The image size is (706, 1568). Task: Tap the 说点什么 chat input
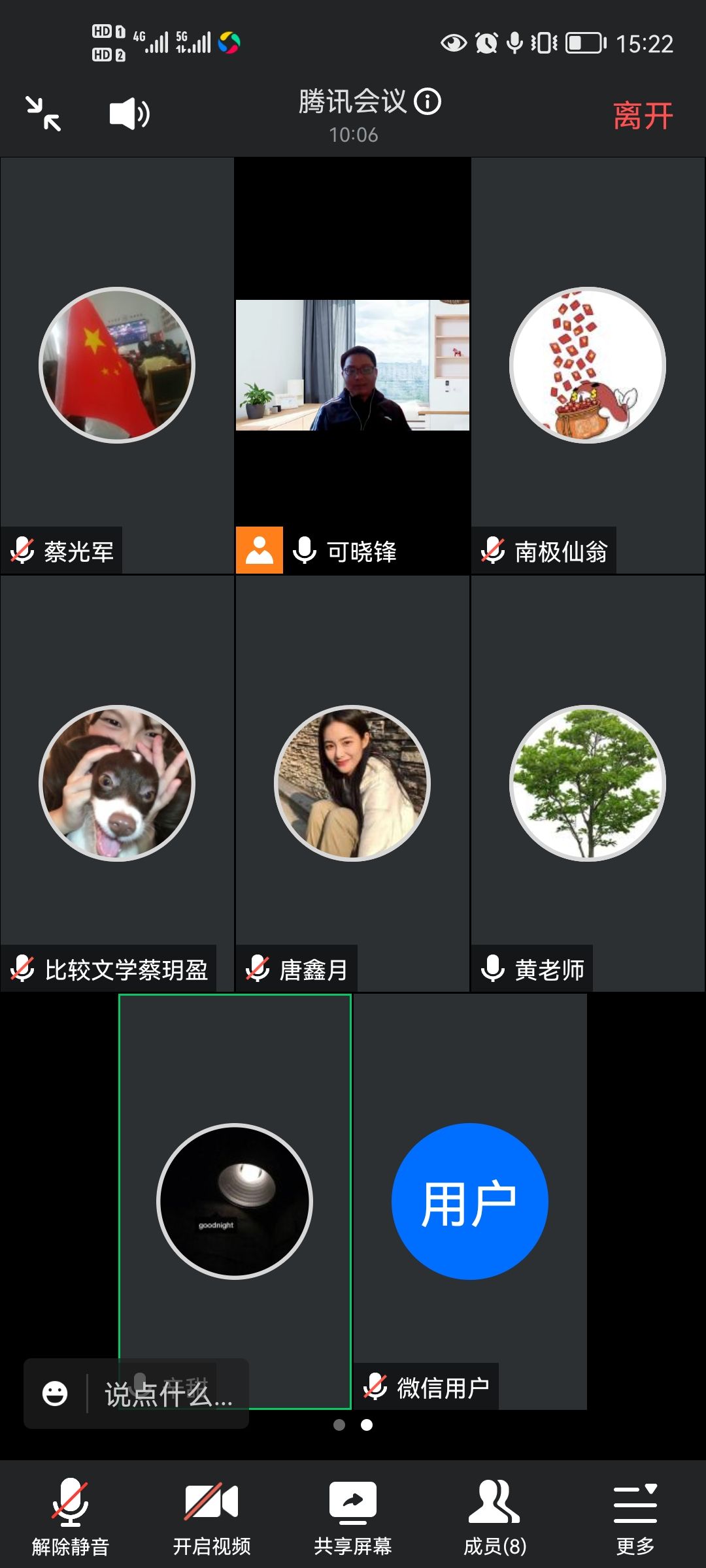pyautogui.click(x=169, y=1395)
